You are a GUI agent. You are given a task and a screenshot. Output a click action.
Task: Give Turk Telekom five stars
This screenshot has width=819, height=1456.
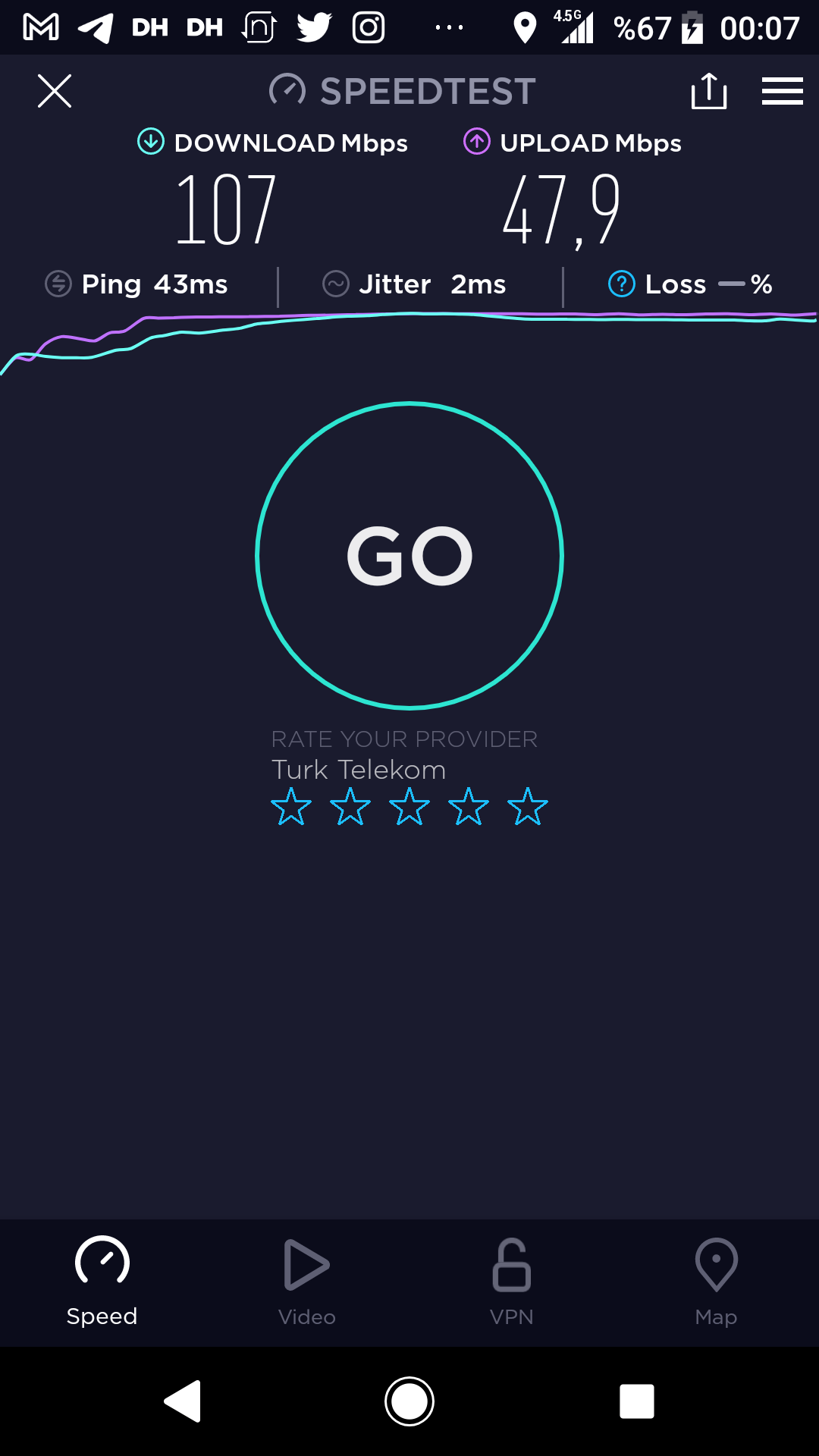coord(528,806)
